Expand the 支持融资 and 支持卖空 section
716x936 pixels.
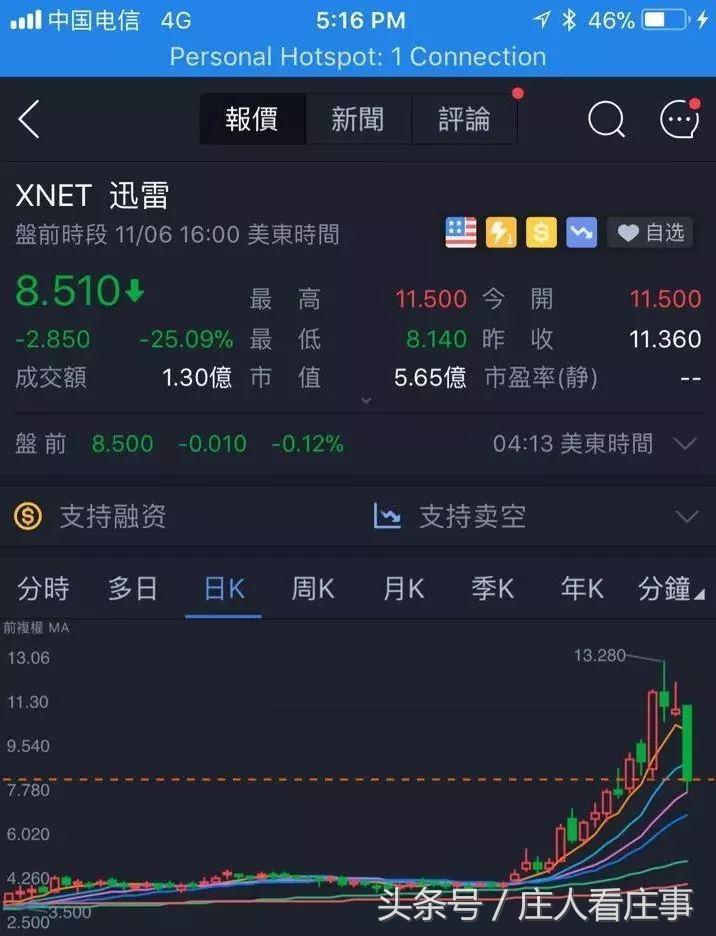point(687,517)
